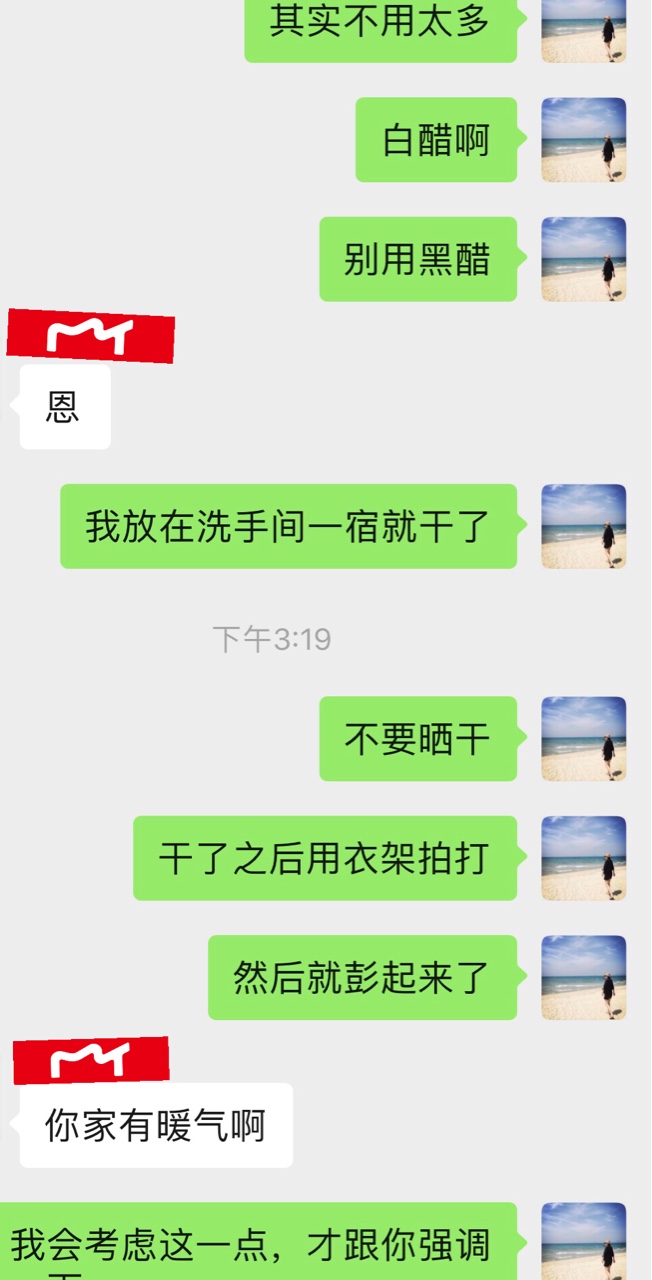This screenshot has width=652, height=1280.
Task: Open profile avatar beside "我放在洗手间一宿就干了"
Action: pyautogui.click(x=584, y=526)
